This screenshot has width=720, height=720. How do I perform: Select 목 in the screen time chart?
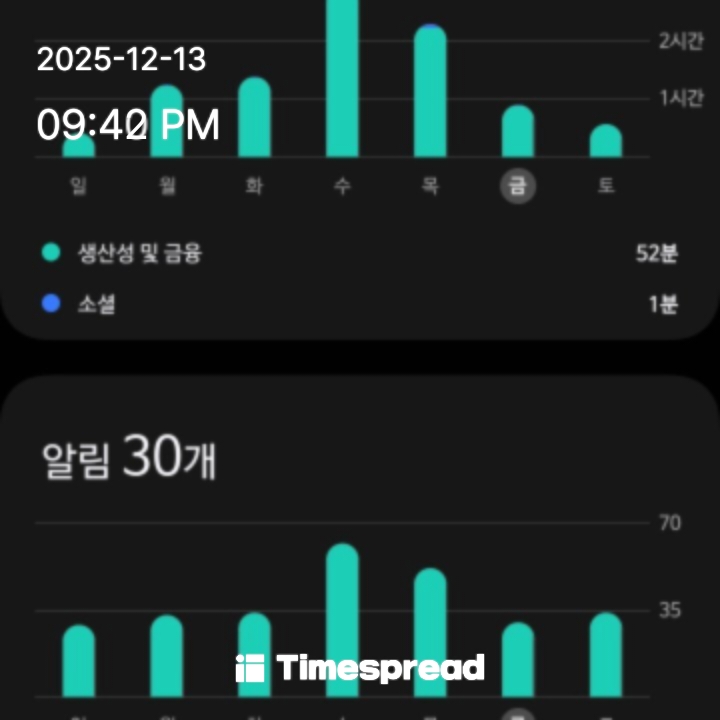click(430, 186)
